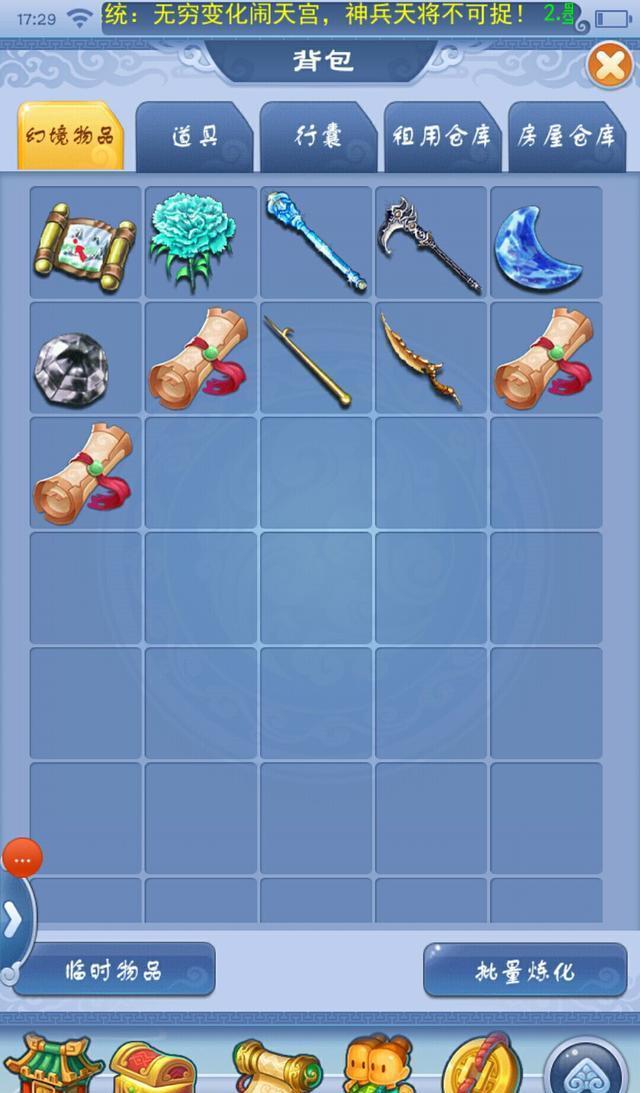The image size is (640, 1093).
Task: Select the blue crescent moon item
Action: coord(546,242)
